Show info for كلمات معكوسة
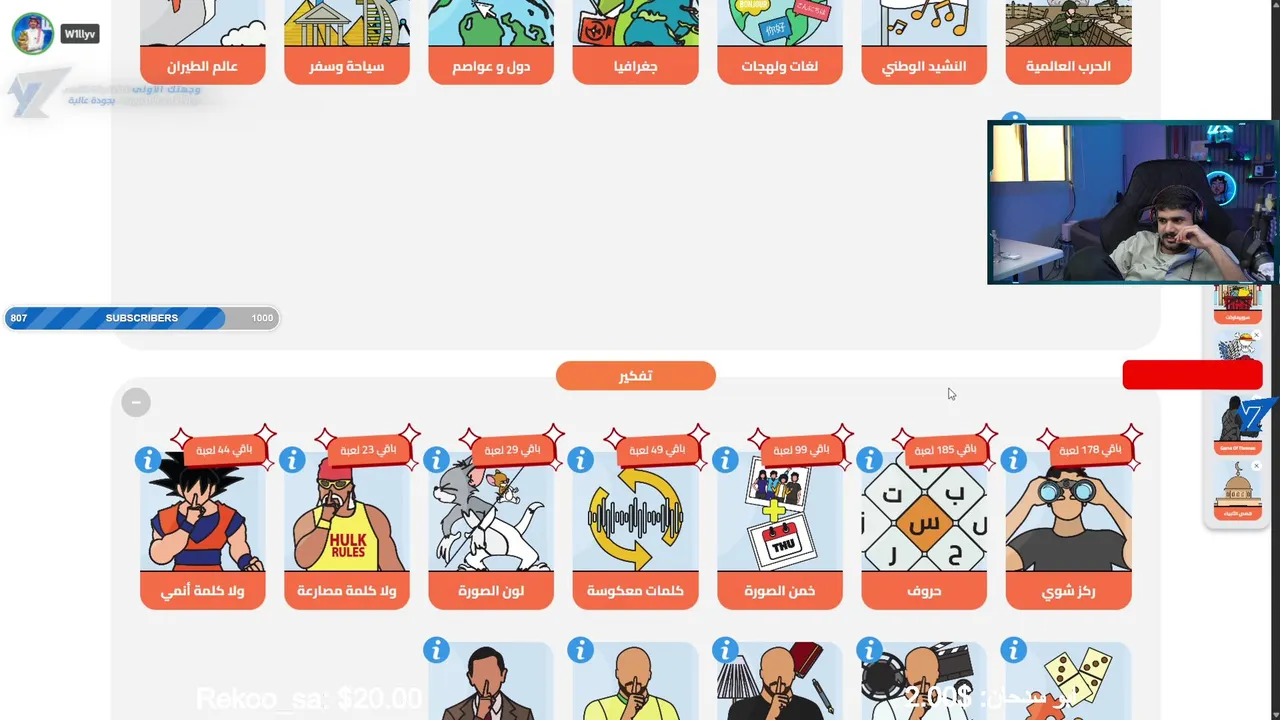Viewport: 1280px width, 720px height. point(580,460)
